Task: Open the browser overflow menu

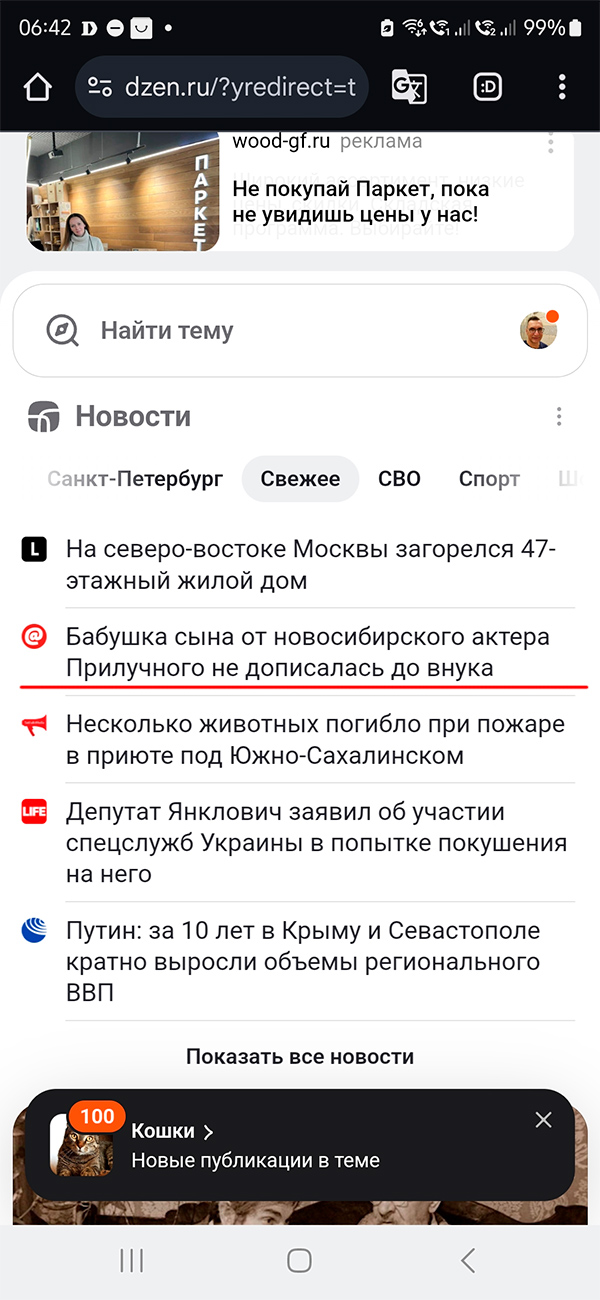Action: pos(562,87)
